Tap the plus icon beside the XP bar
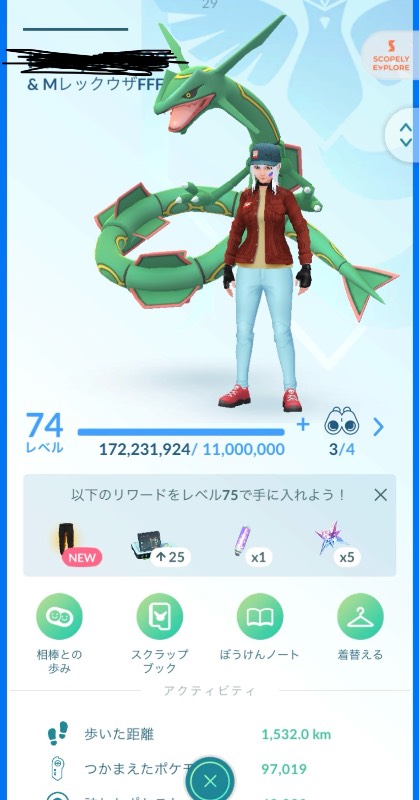The image size is (419, 800). (x=303, y=424)
